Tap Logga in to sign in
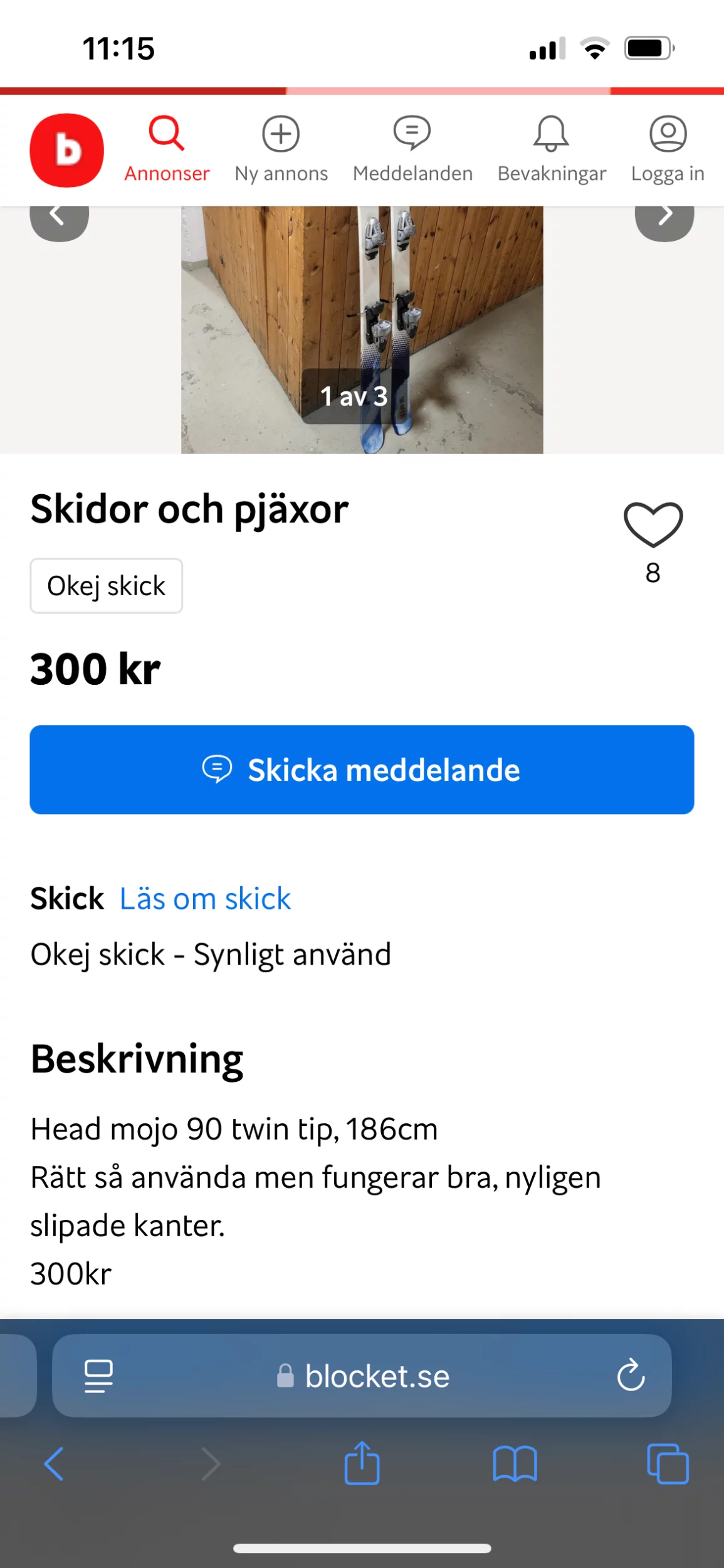Viewport: 724px width, 1568px height. pyautogui.click(x=668, y=149)
